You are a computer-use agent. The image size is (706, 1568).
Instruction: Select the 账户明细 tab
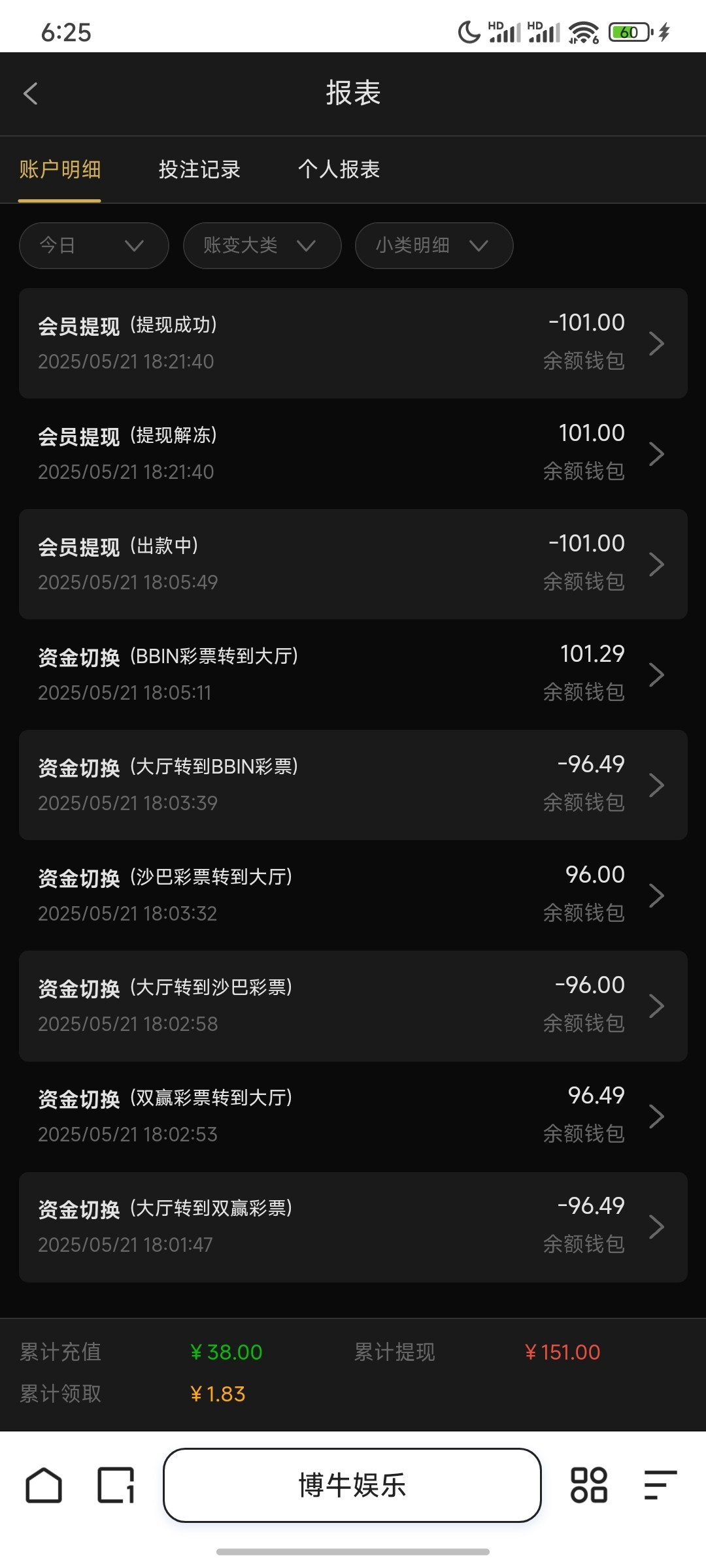pyautogui.click(x=59, y=170)
